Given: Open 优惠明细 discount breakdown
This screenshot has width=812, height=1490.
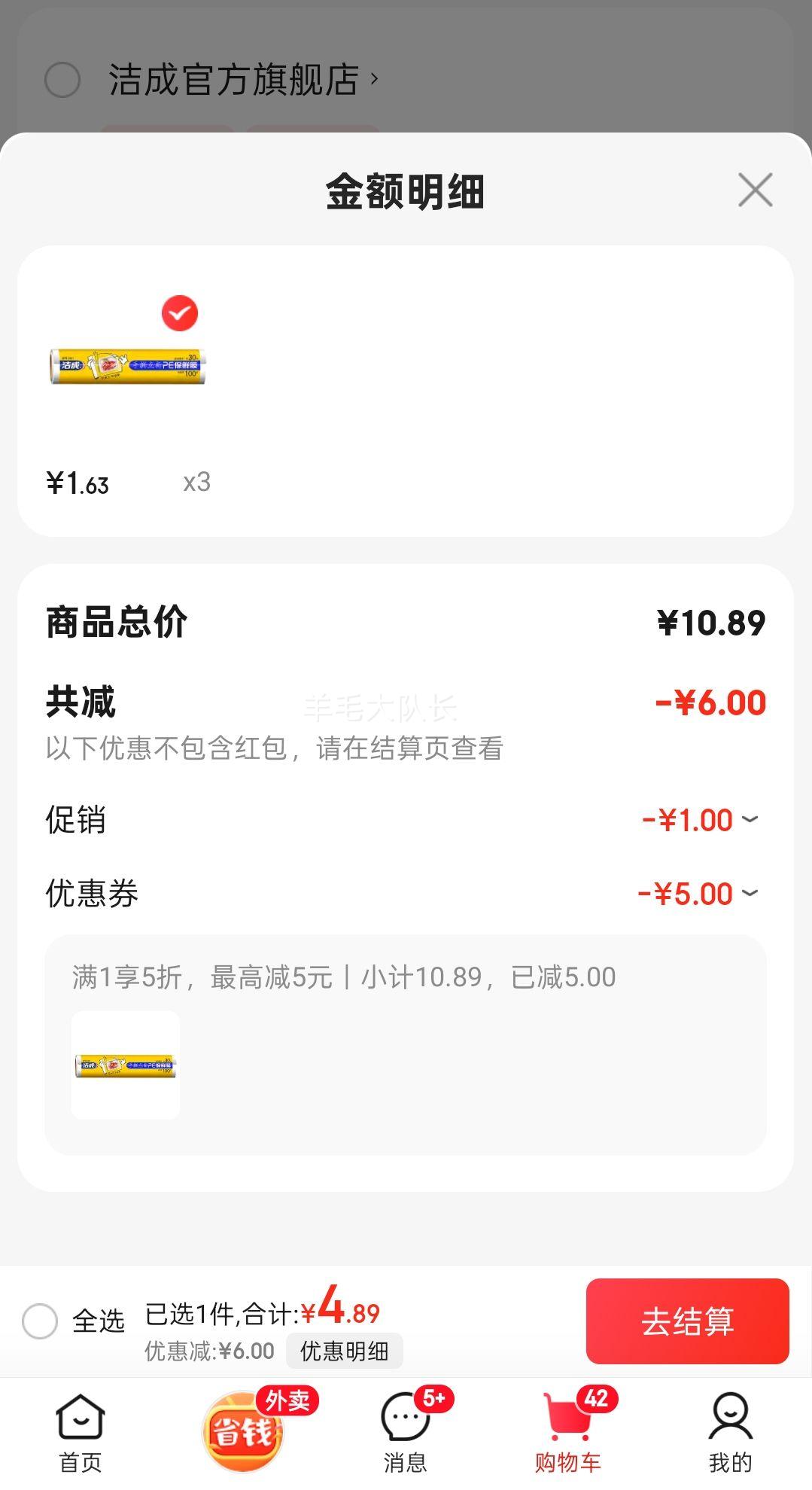Looking at the screenshot, I should (x=345, y=1351).
